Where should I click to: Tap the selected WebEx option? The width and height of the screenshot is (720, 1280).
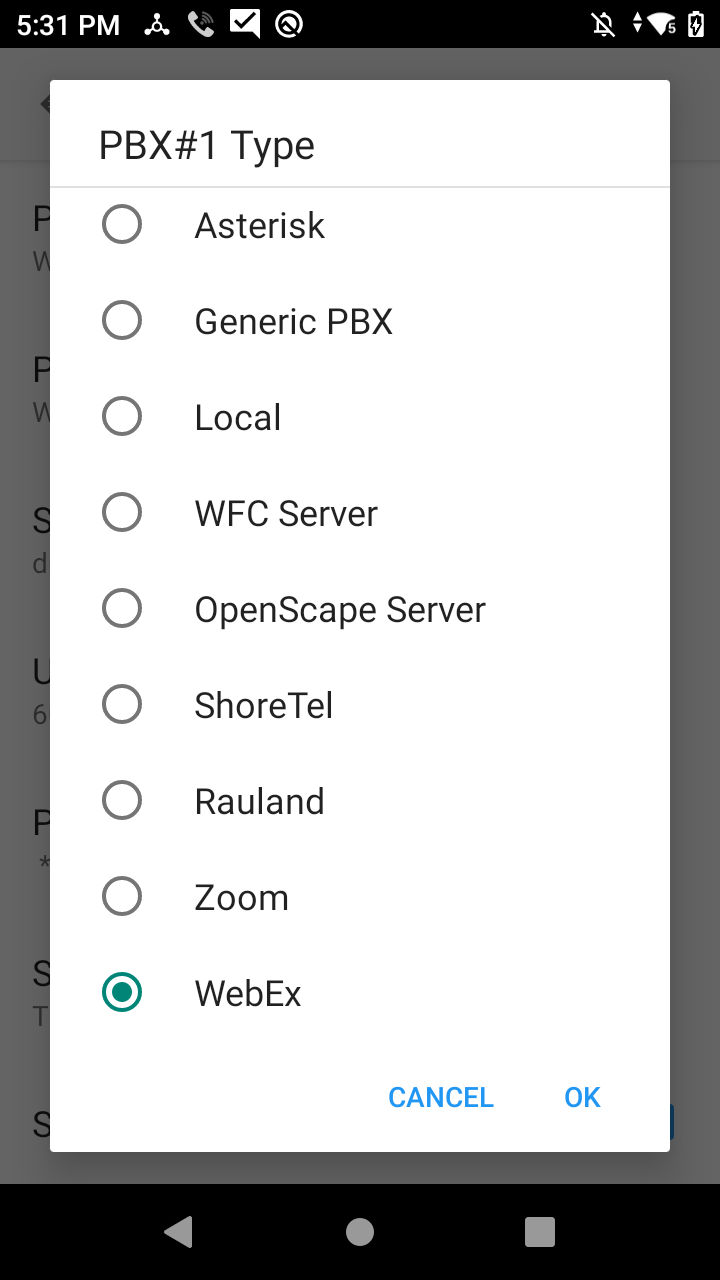(x=360, y=993)
